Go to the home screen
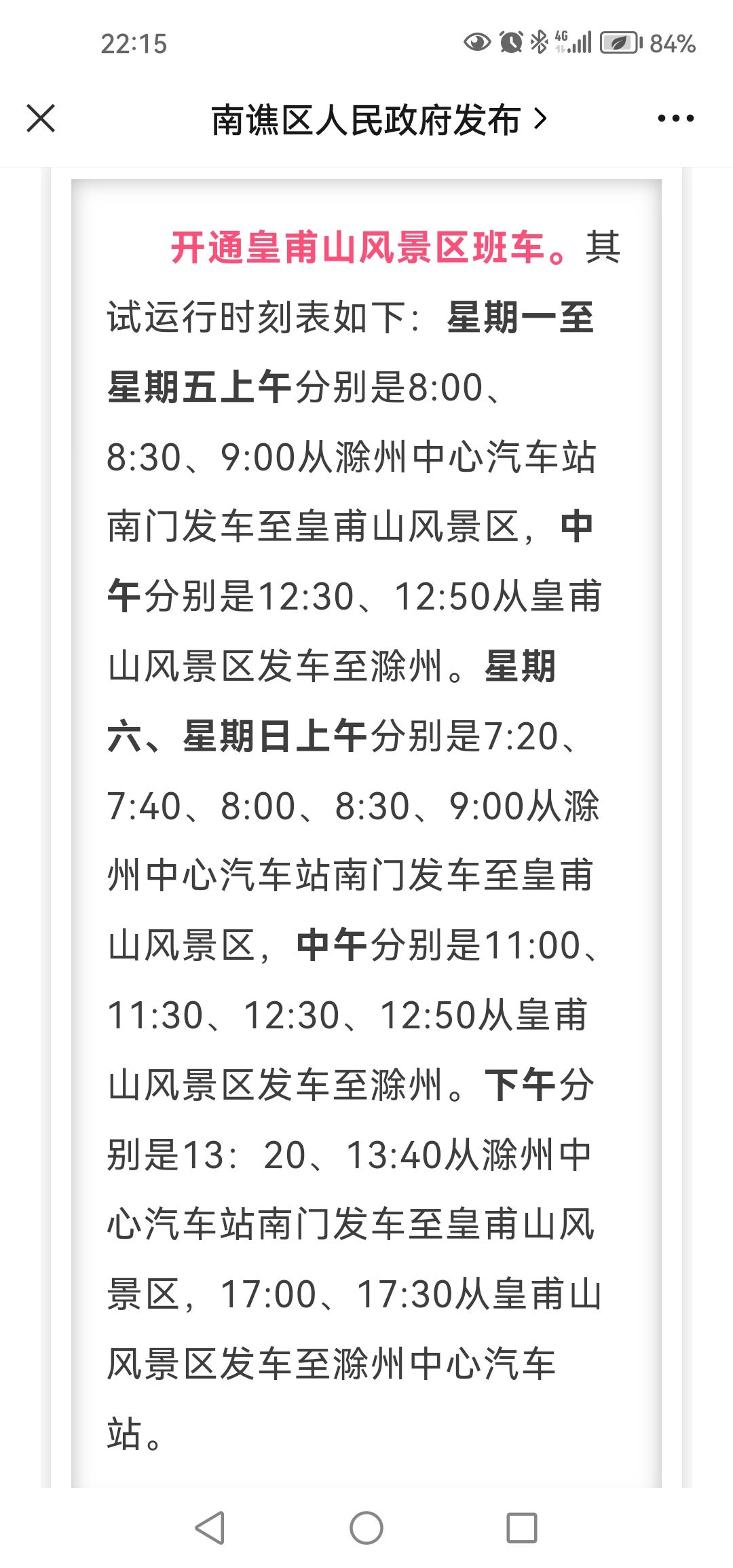 pyautogui.click(x=366, y=1528)
